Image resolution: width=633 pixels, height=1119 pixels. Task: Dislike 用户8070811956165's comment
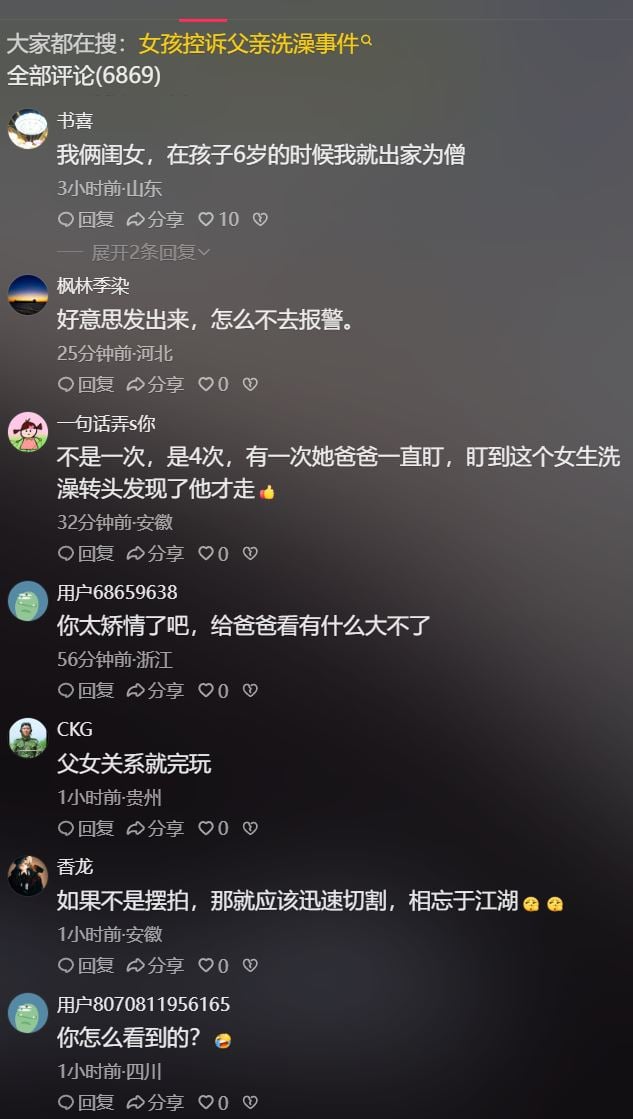(x=250, y=1102)
